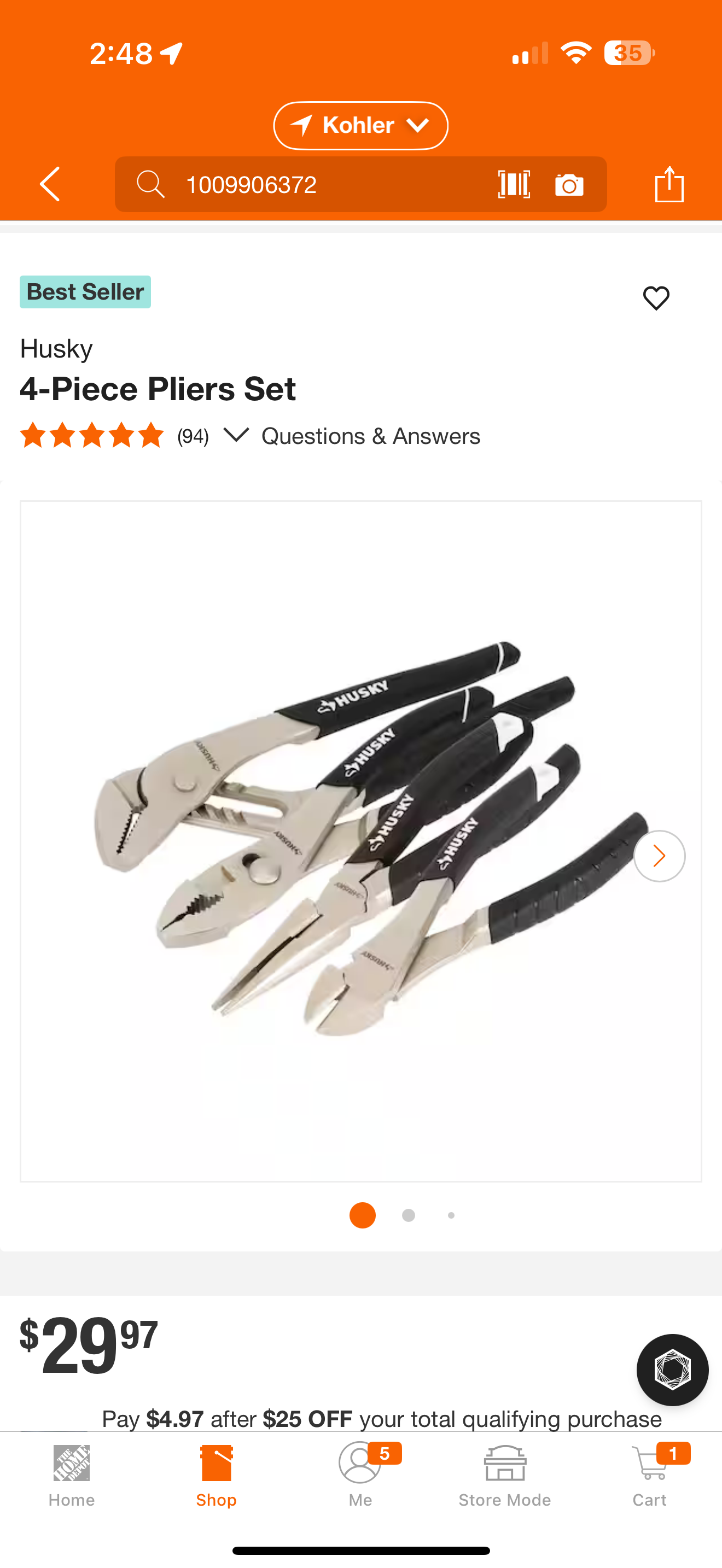The width and height of the screenshot is (722, 1568).
Task: Open the $25 OFF offer details
Action: tap(307, 1419)
